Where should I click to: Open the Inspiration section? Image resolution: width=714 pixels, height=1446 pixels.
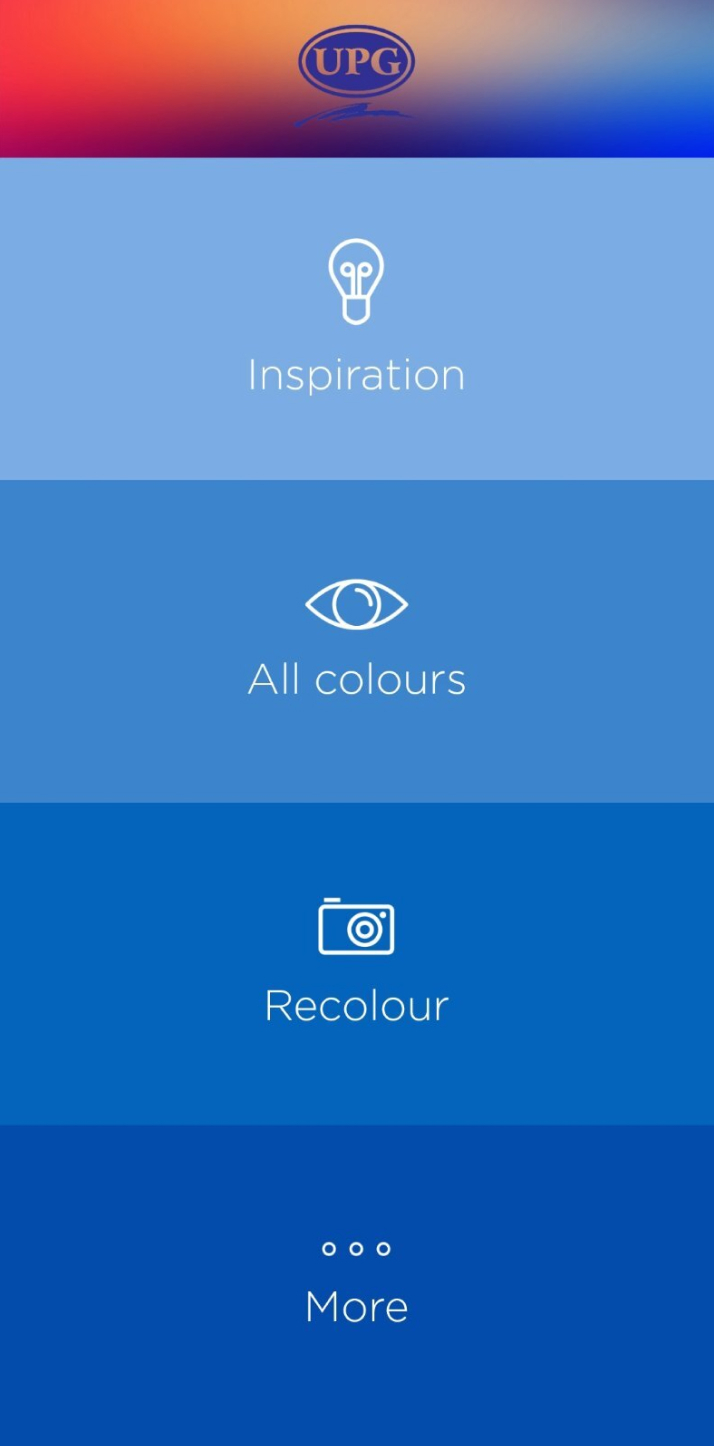[356, 319]
